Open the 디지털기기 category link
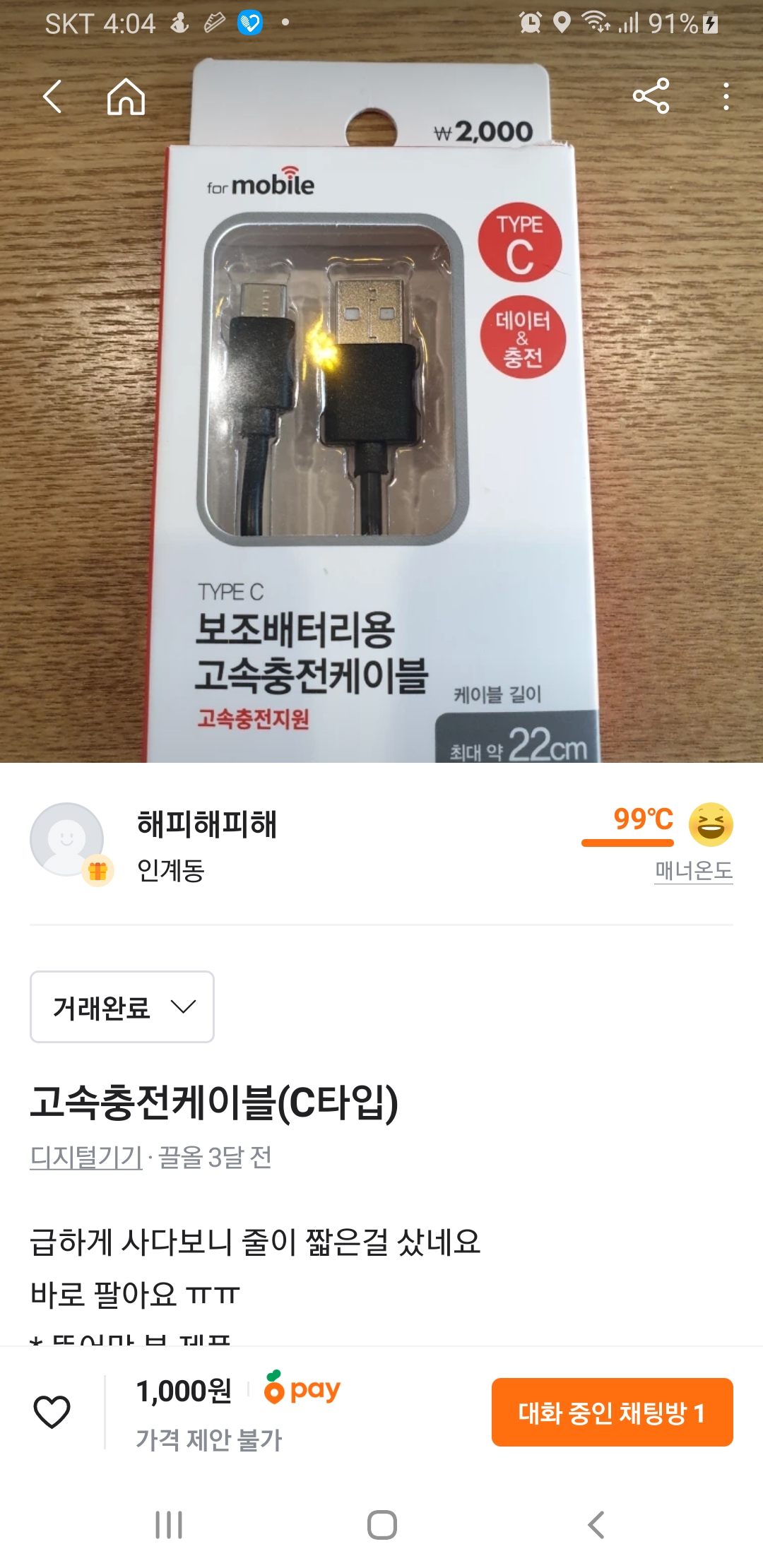 86,1158
